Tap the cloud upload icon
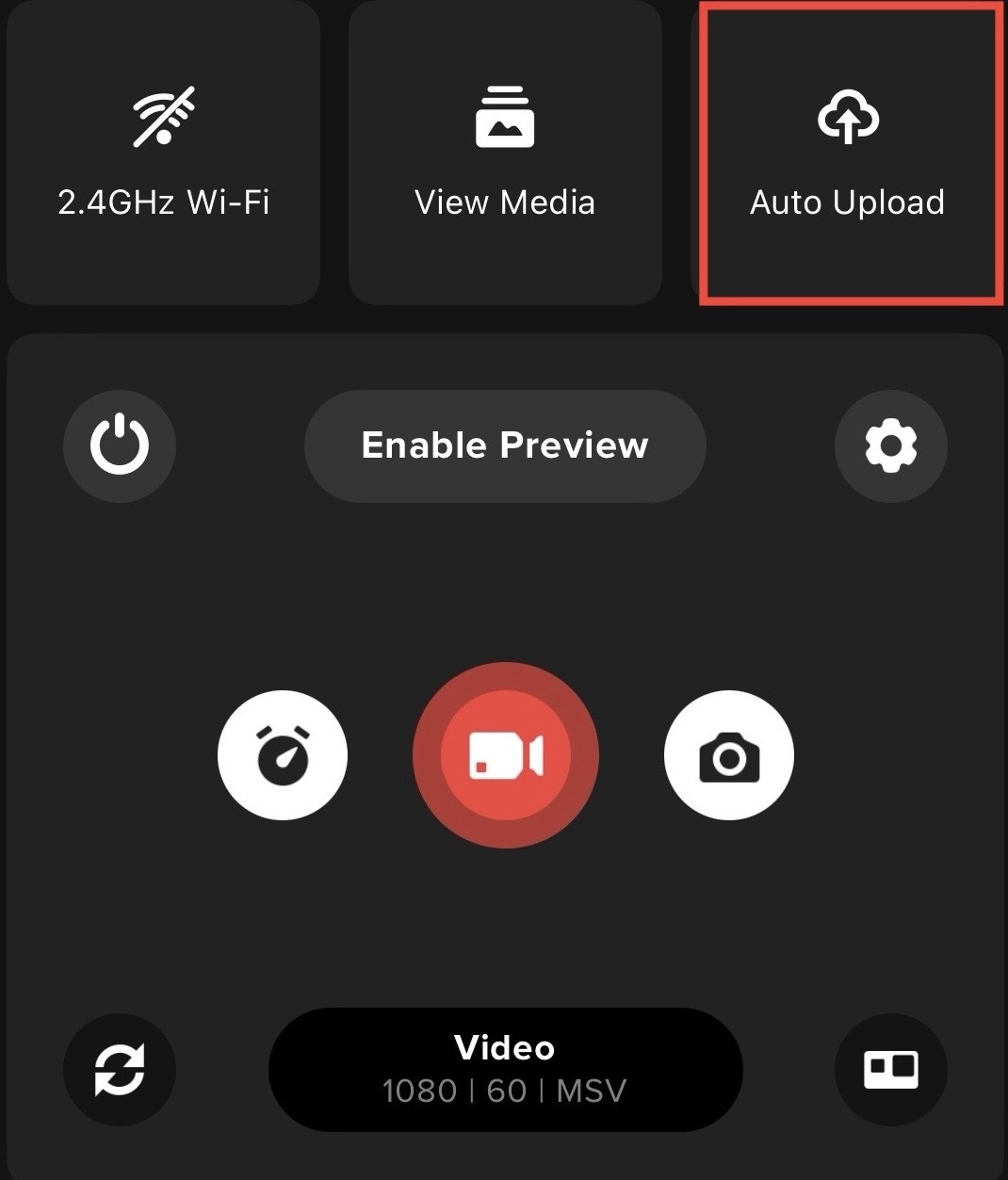 847,117
